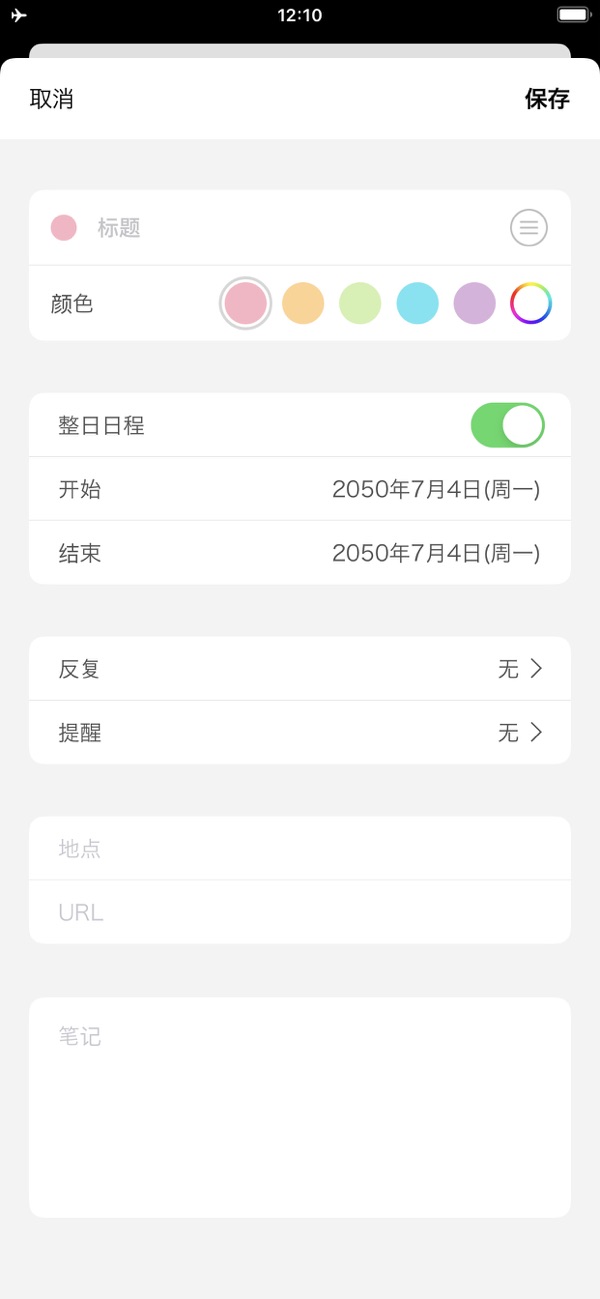Viewport: 600px width, 1299px height.
Task: Select the pink color swatch
Action: pyautogui.click(x=245, y=303)
